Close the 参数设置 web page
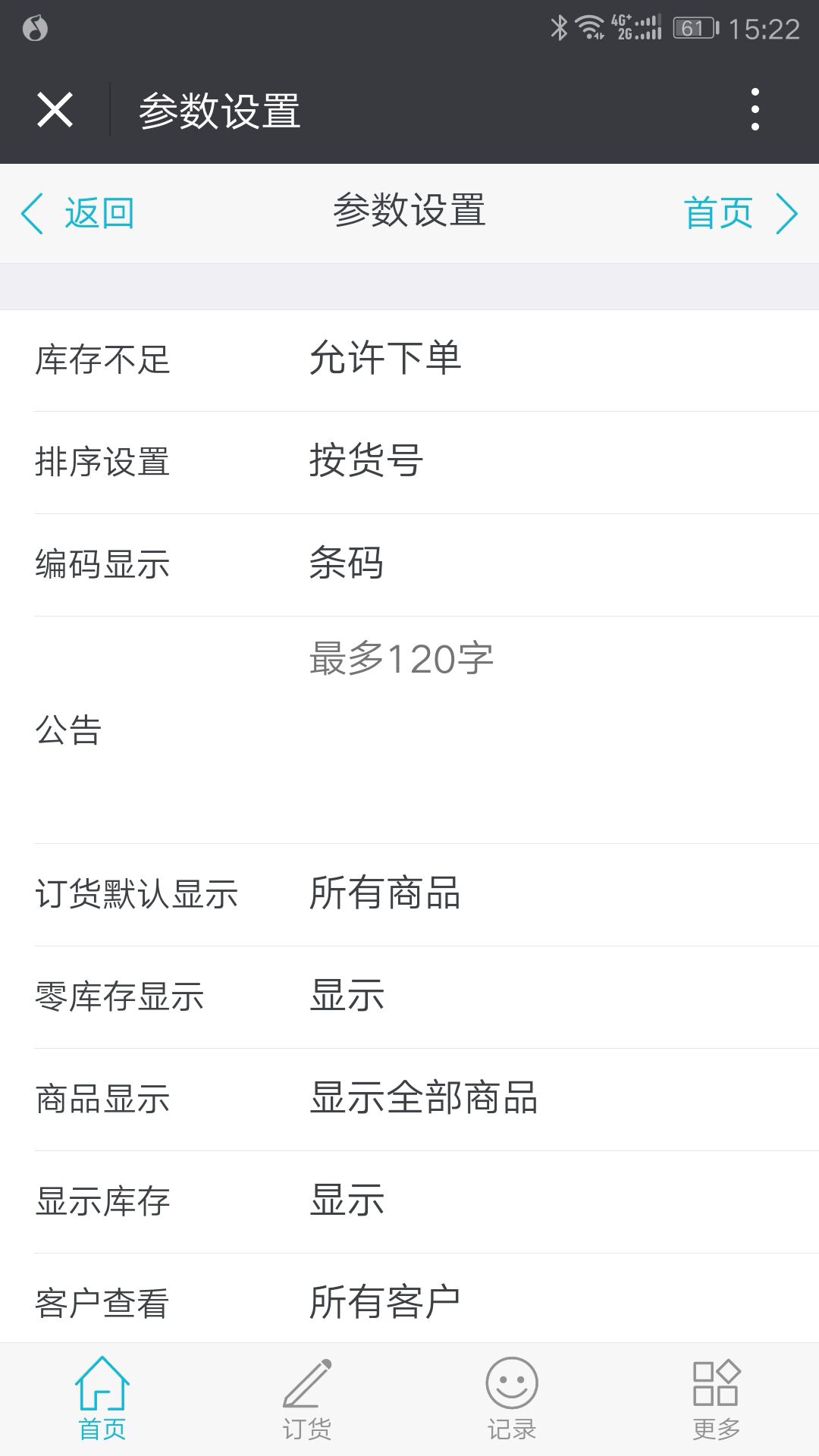The image size is (819, 1456). pos(55,110)
